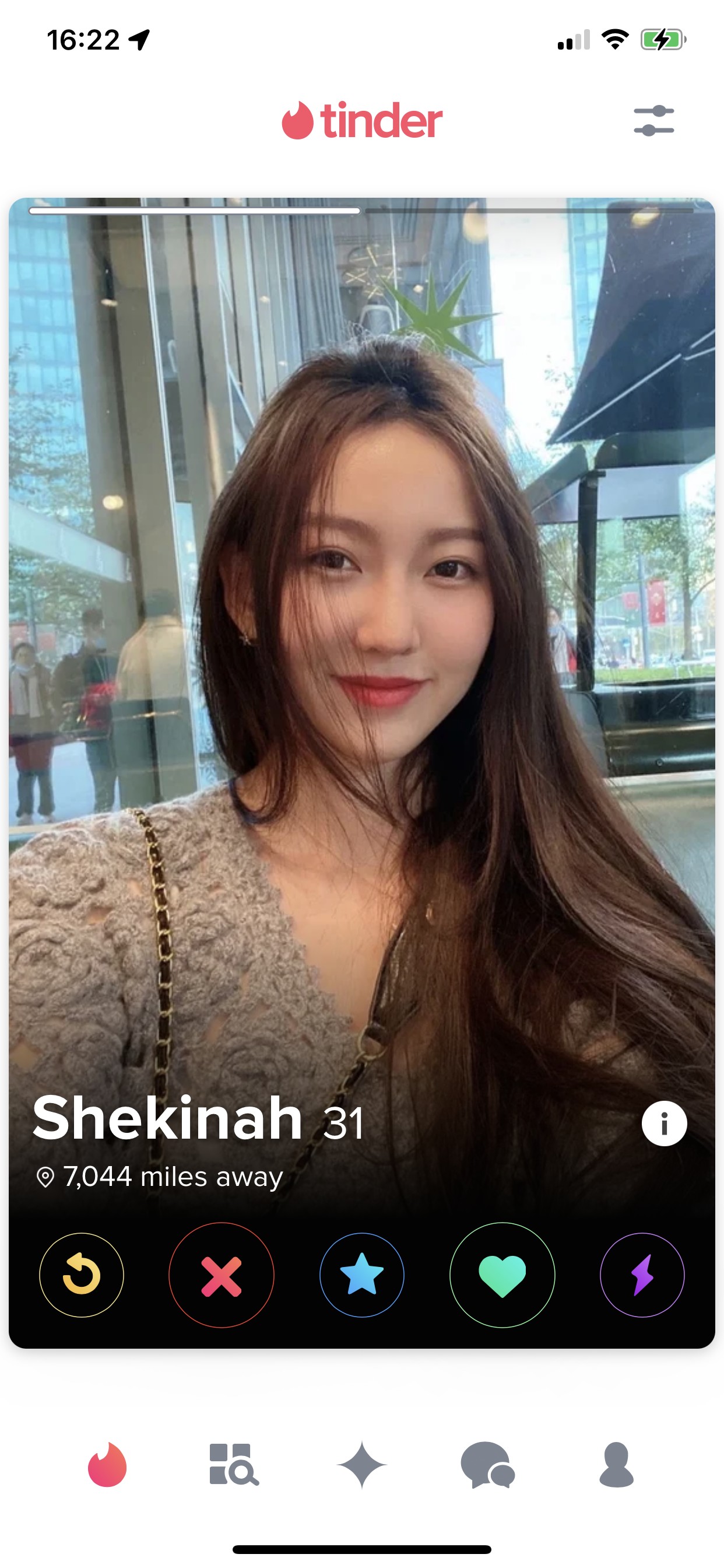Viewport: 724px width, 1568px height.
Task: Pass on Shekinah with the X button
Action: coord(222,1275)
